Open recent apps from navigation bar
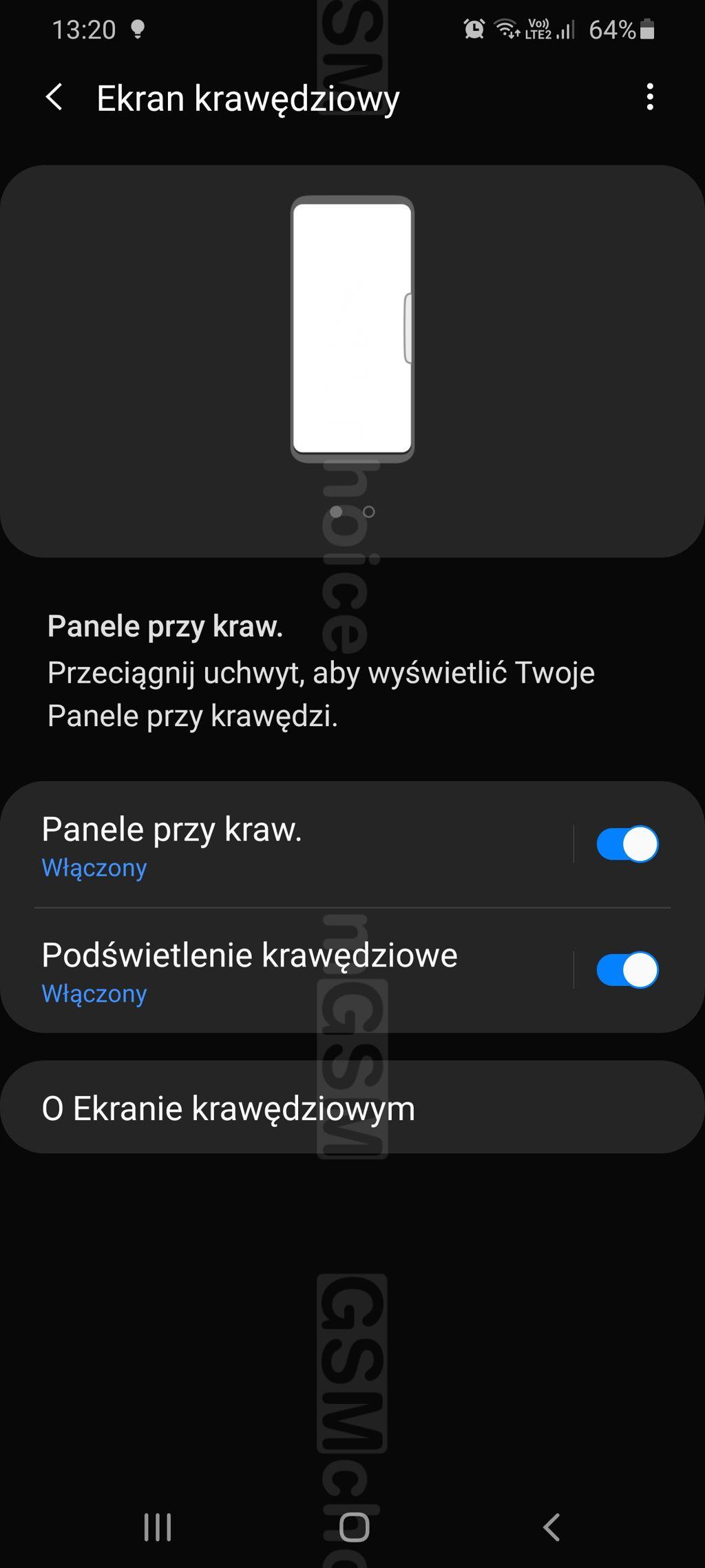This screenshot has height=1568, width=705. click(x=158, y=1527)
